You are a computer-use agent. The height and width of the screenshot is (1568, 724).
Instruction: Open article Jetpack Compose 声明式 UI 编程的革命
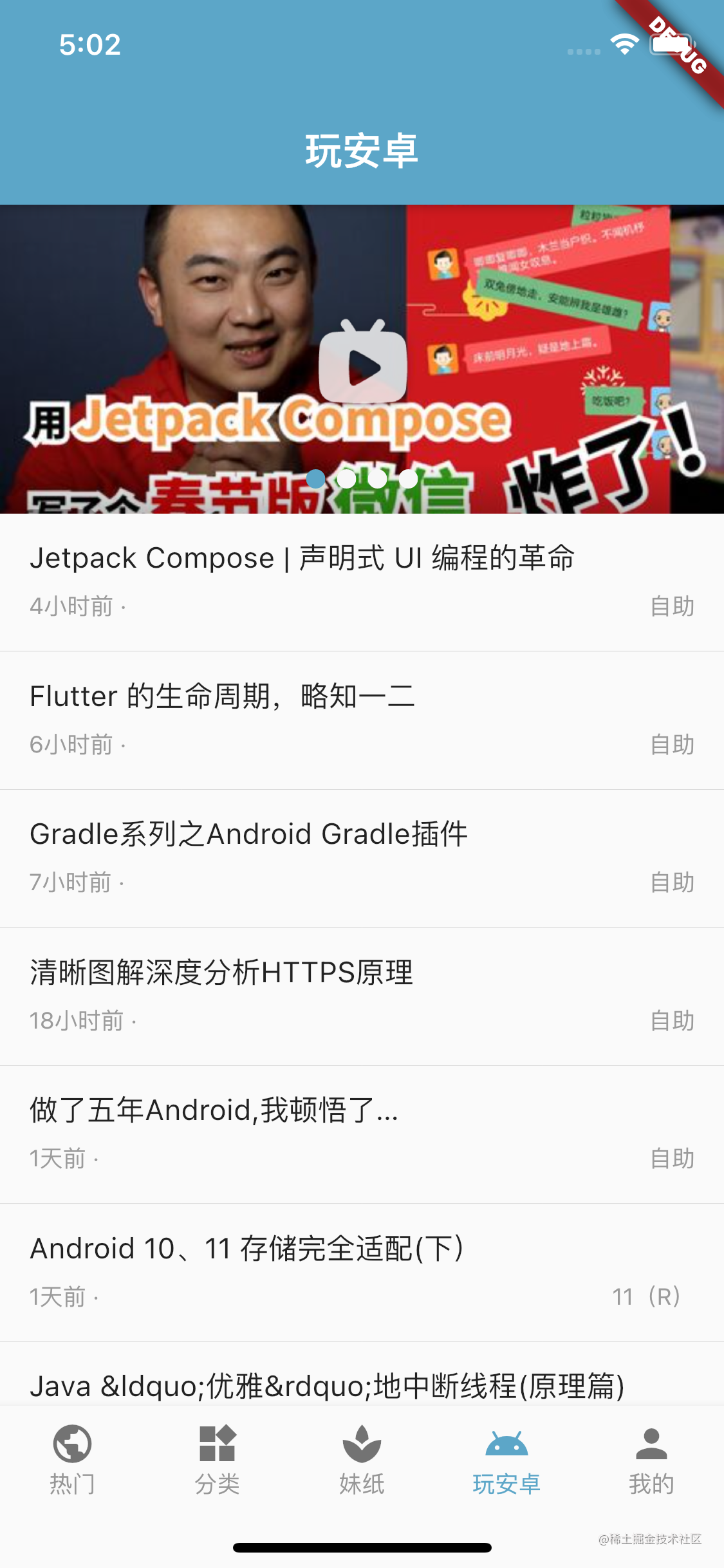[362, 582]
